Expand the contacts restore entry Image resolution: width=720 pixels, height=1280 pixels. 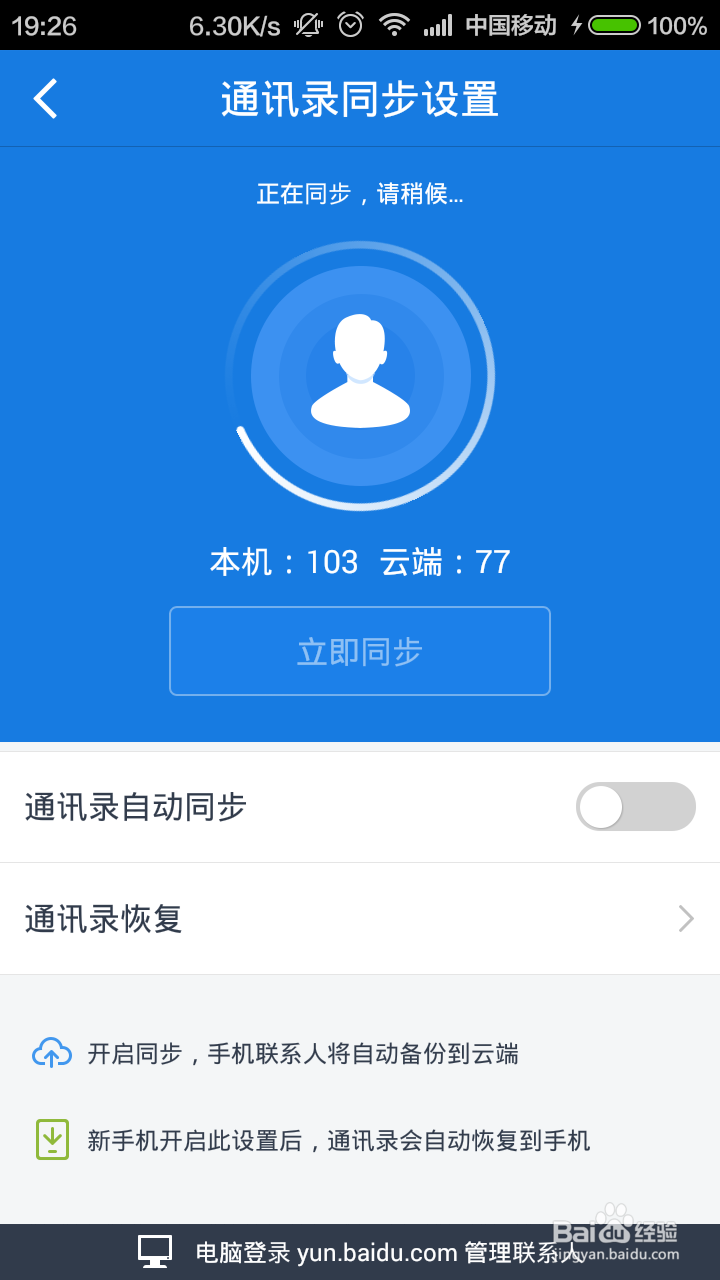[x=360, y=918]
